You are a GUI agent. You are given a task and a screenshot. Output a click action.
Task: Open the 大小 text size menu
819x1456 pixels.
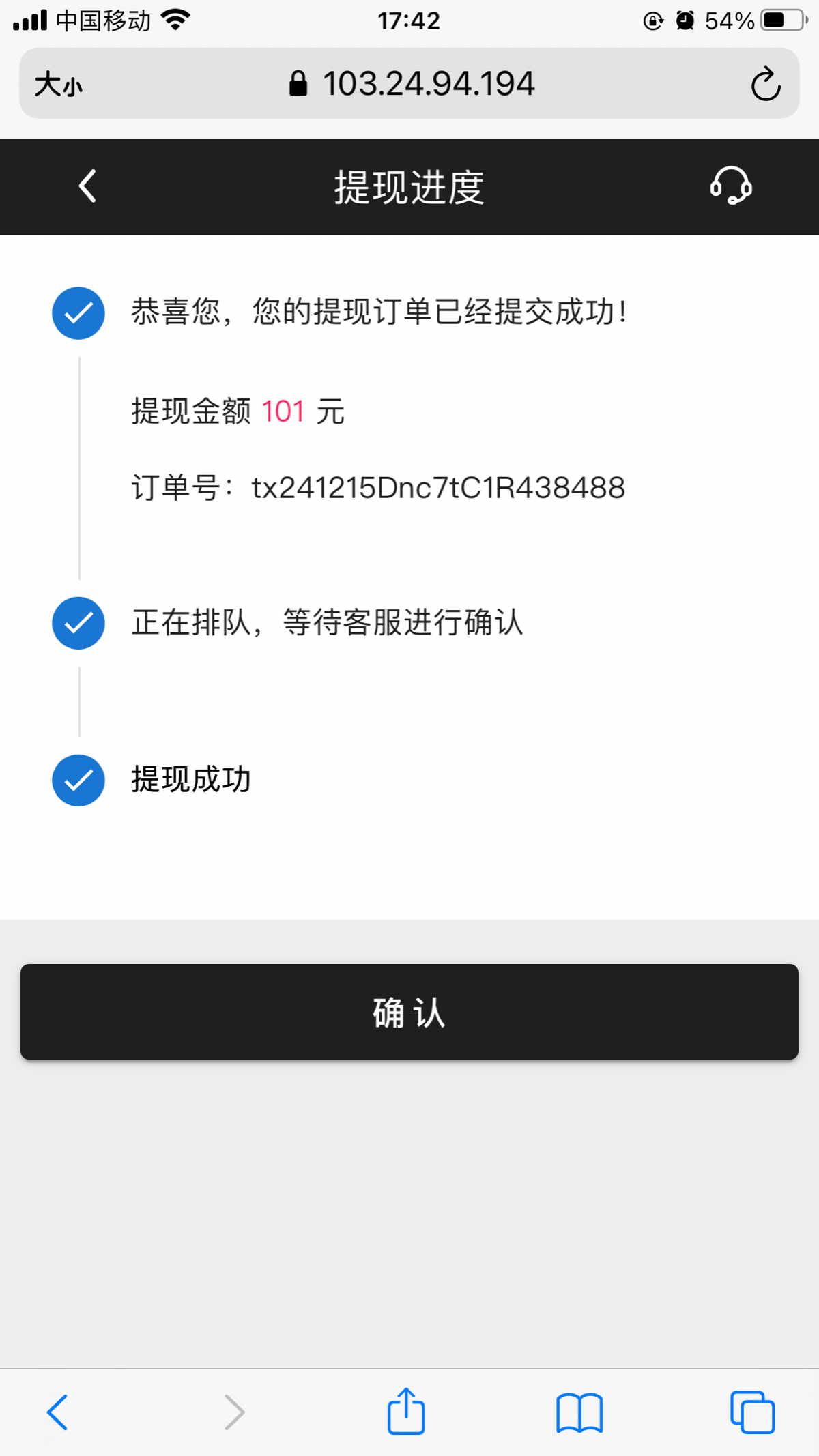(x=59, y=85)
